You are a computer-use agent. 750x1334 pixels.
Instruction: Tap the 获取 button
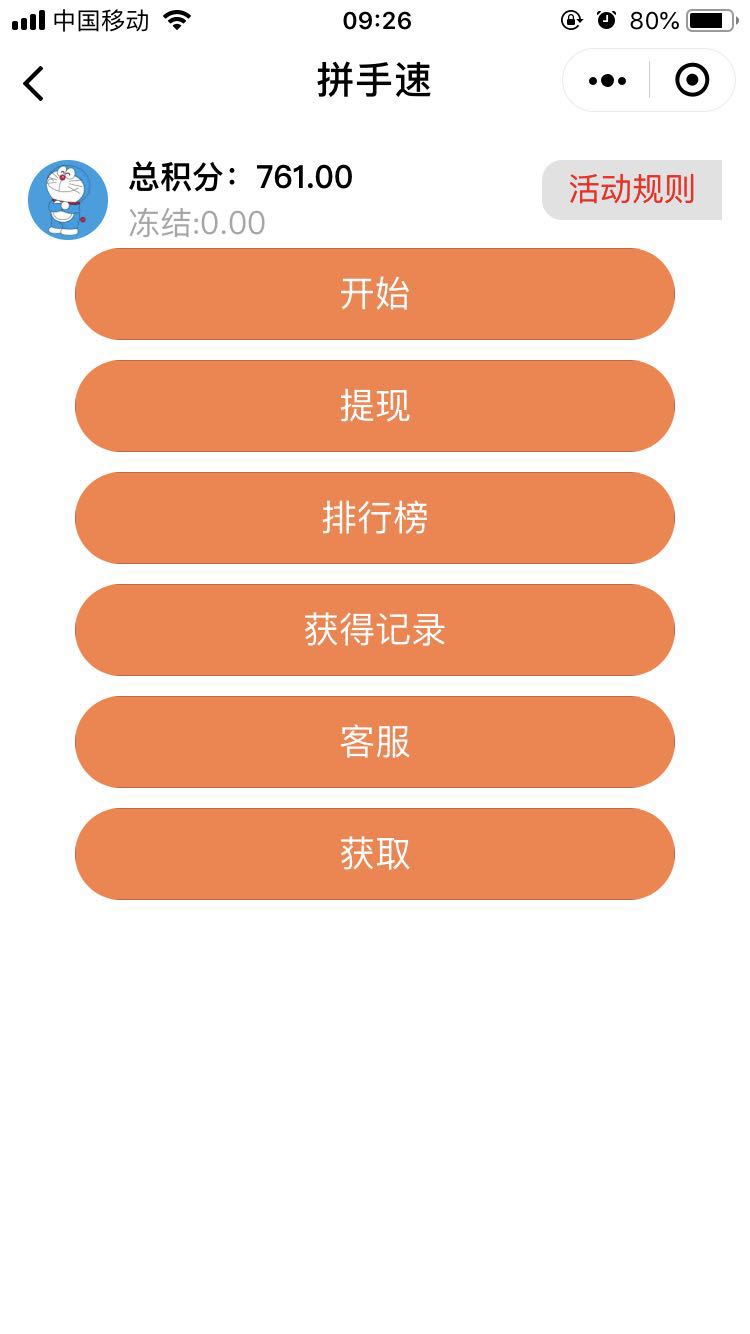click(375, 854)
